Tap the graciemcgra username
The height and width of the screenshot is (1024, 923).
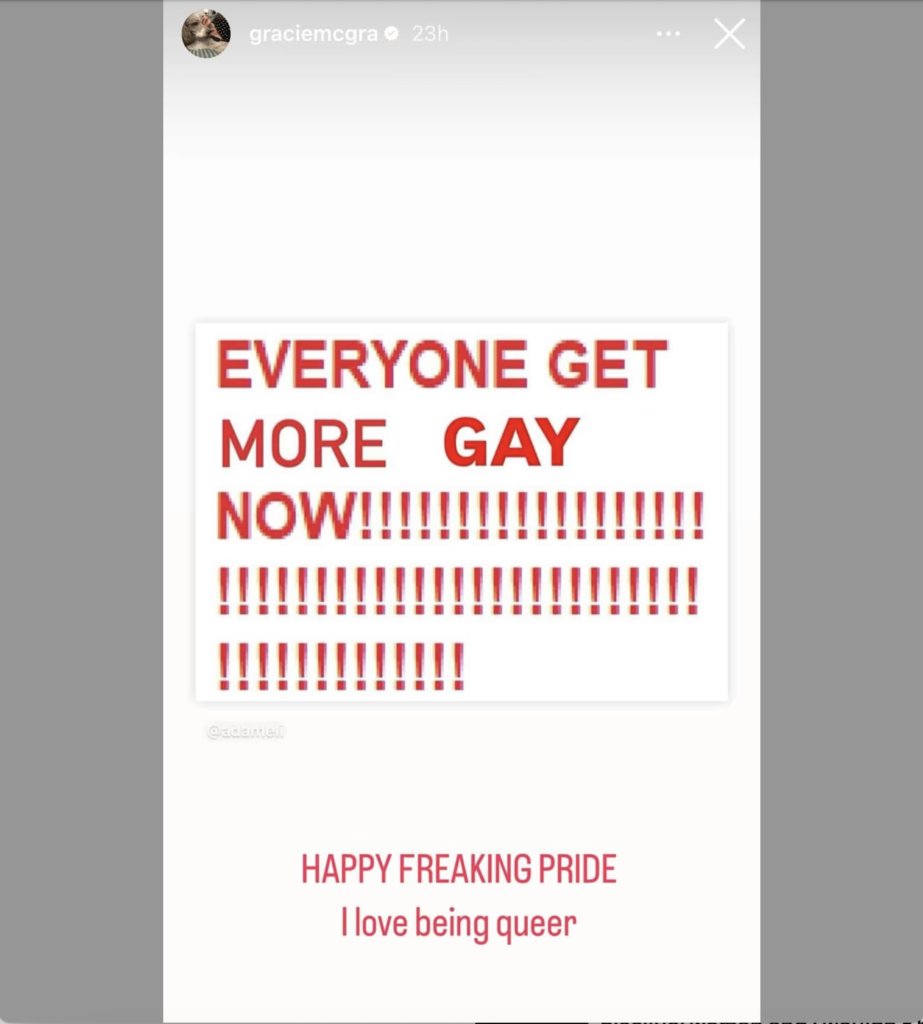(x=313, y=34)
